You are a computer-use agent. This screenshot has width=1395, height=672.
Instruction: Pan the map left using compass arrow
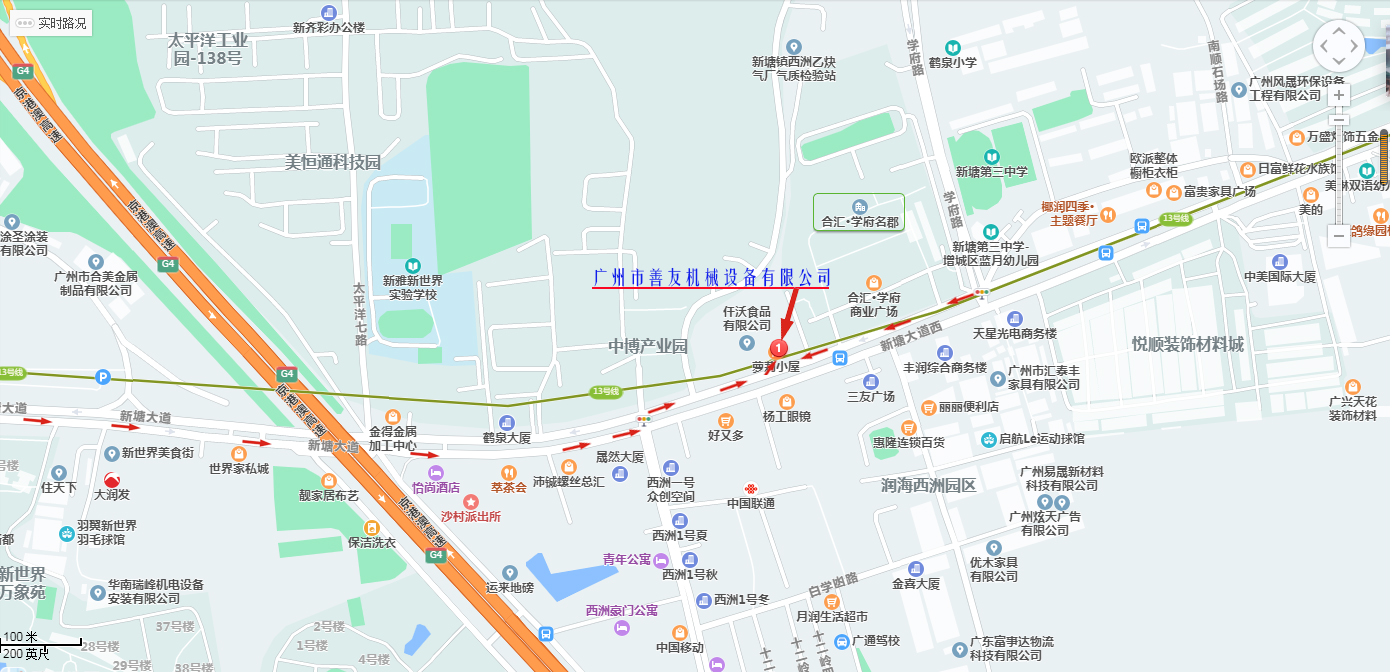[1322, 46]
